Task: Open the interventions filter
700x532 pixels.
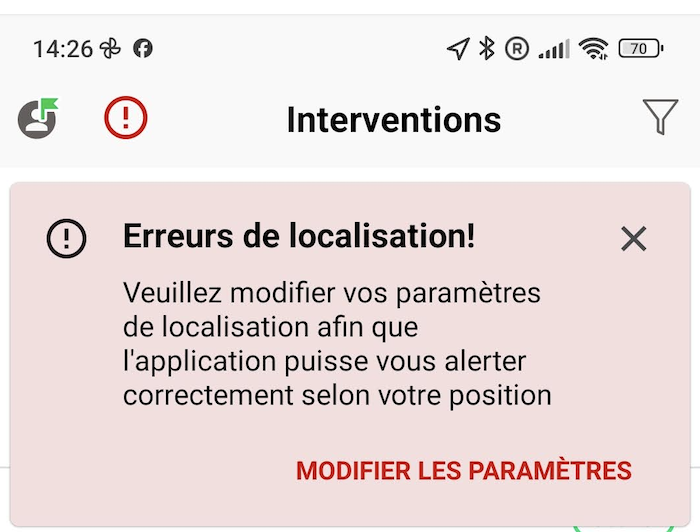Action: [x=660, y=119]
